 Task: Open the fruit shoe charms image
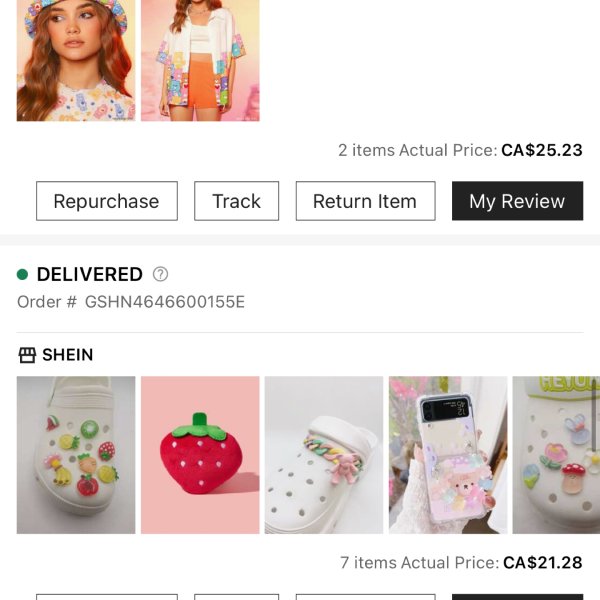[76, 455]
